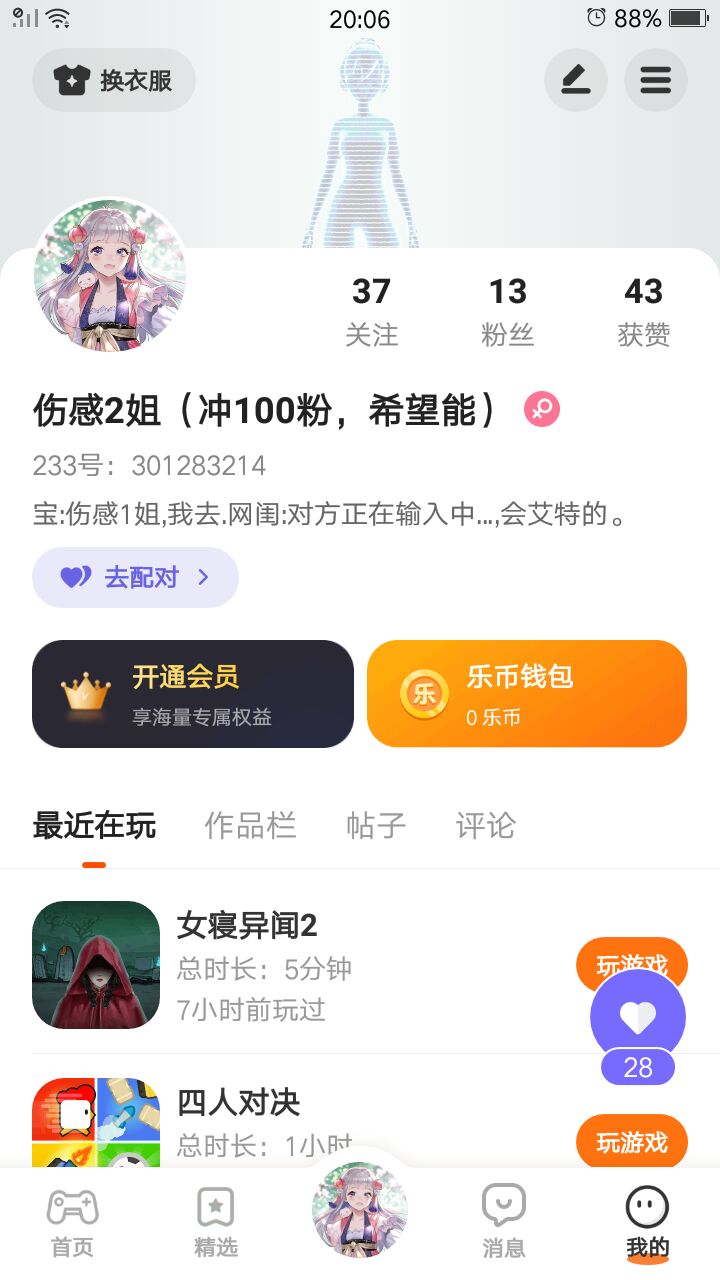
Task: Switch to the 帖子 tab
Action: [376, 825]
